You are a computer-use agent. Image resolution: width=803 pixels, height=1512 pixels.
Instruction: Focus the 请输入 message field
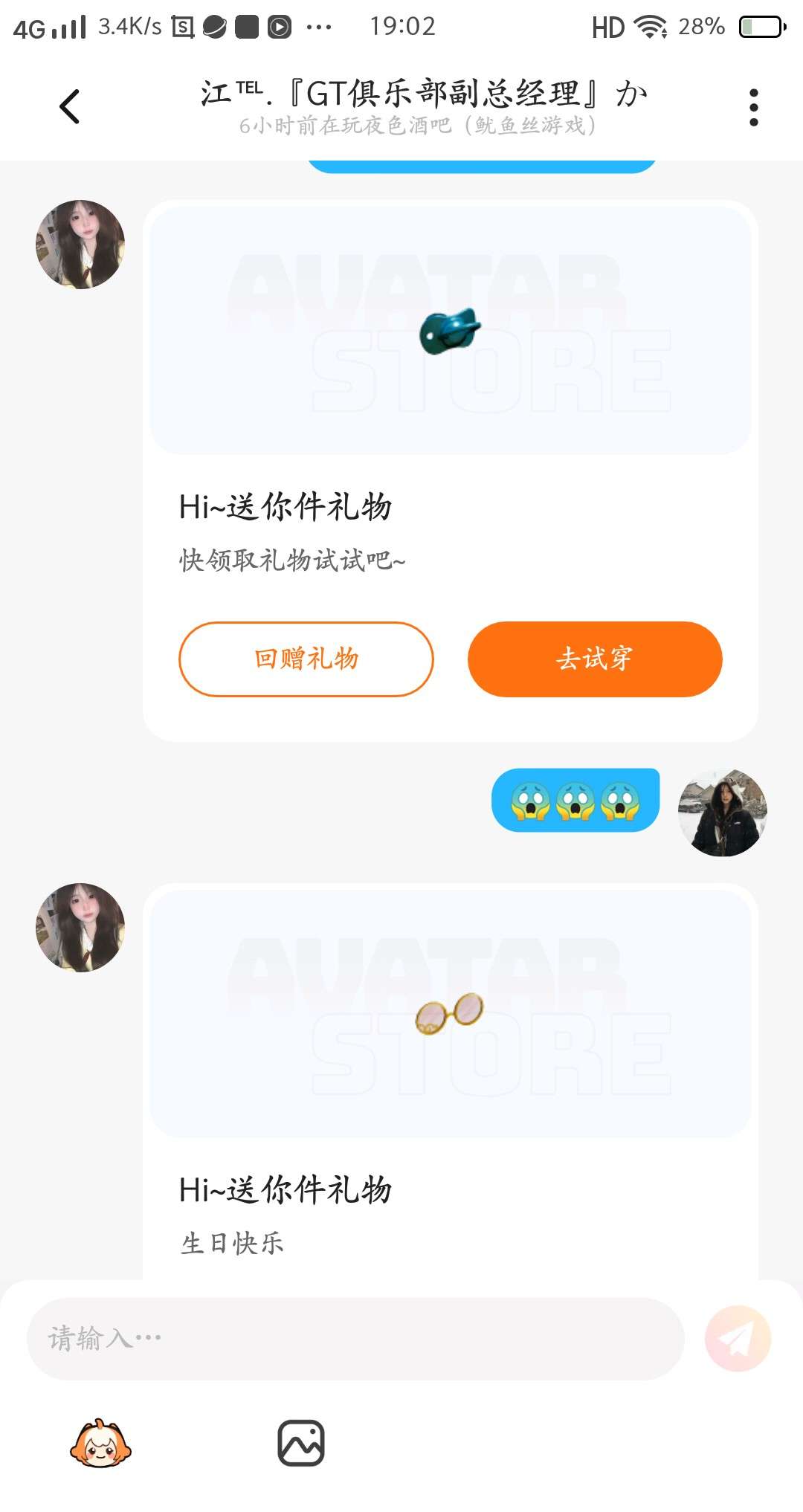(x=355, y=1339)
